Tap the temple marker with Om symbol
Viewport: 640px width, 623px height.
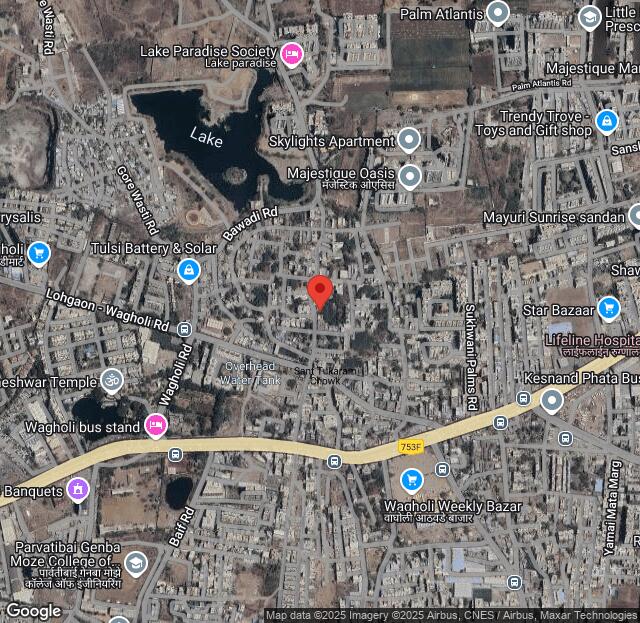[112, 380]
